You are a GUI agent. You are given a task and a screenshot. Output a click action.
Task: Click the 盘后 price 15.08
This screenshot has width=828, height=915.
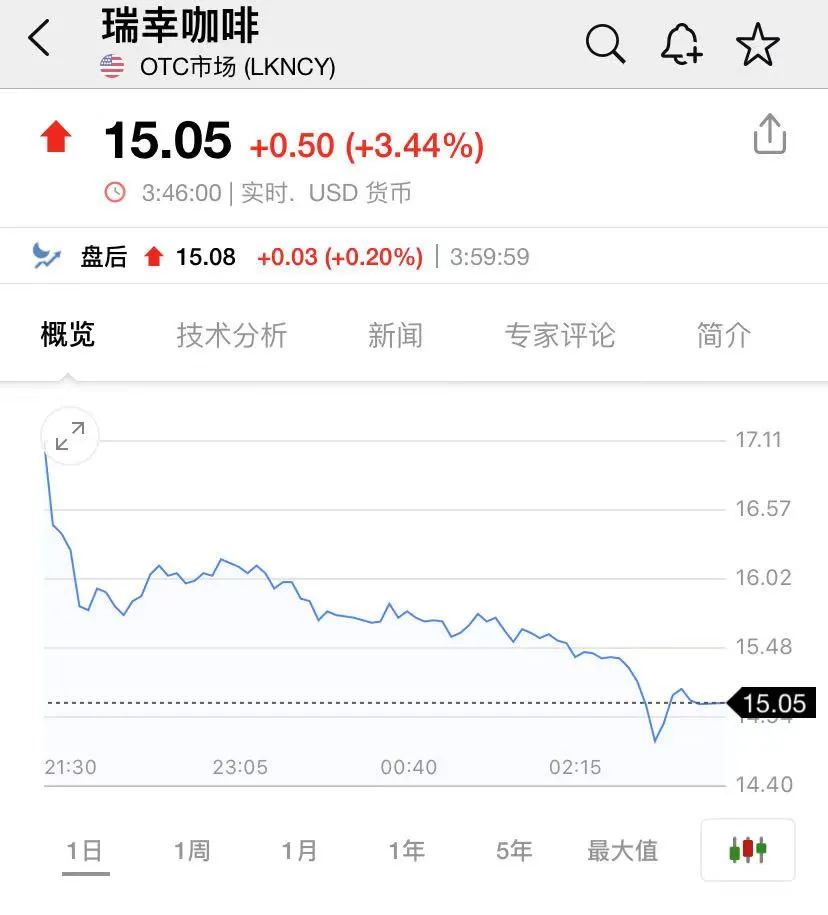point(207,256)
